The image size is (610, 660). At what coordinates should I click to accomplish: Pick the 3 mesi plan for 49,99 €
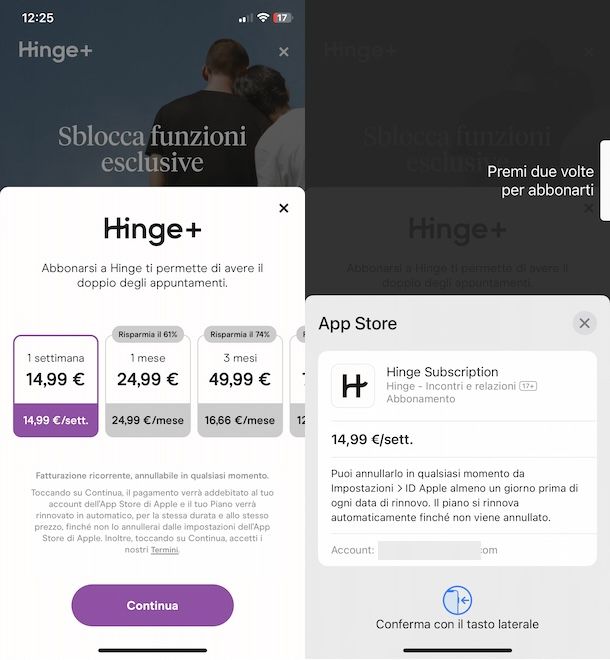(240, 385)
